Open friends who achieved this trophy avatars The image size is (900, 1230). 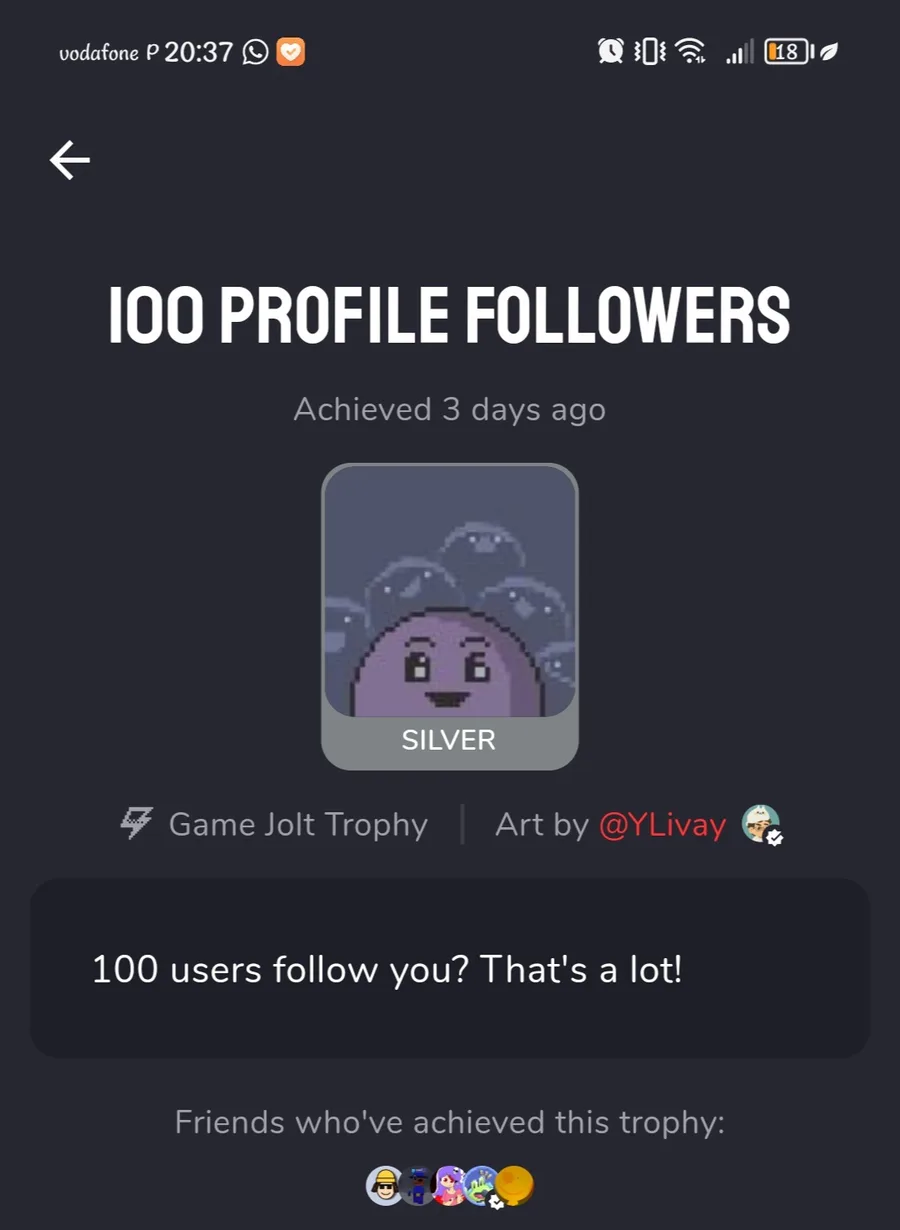point(449,1186)
